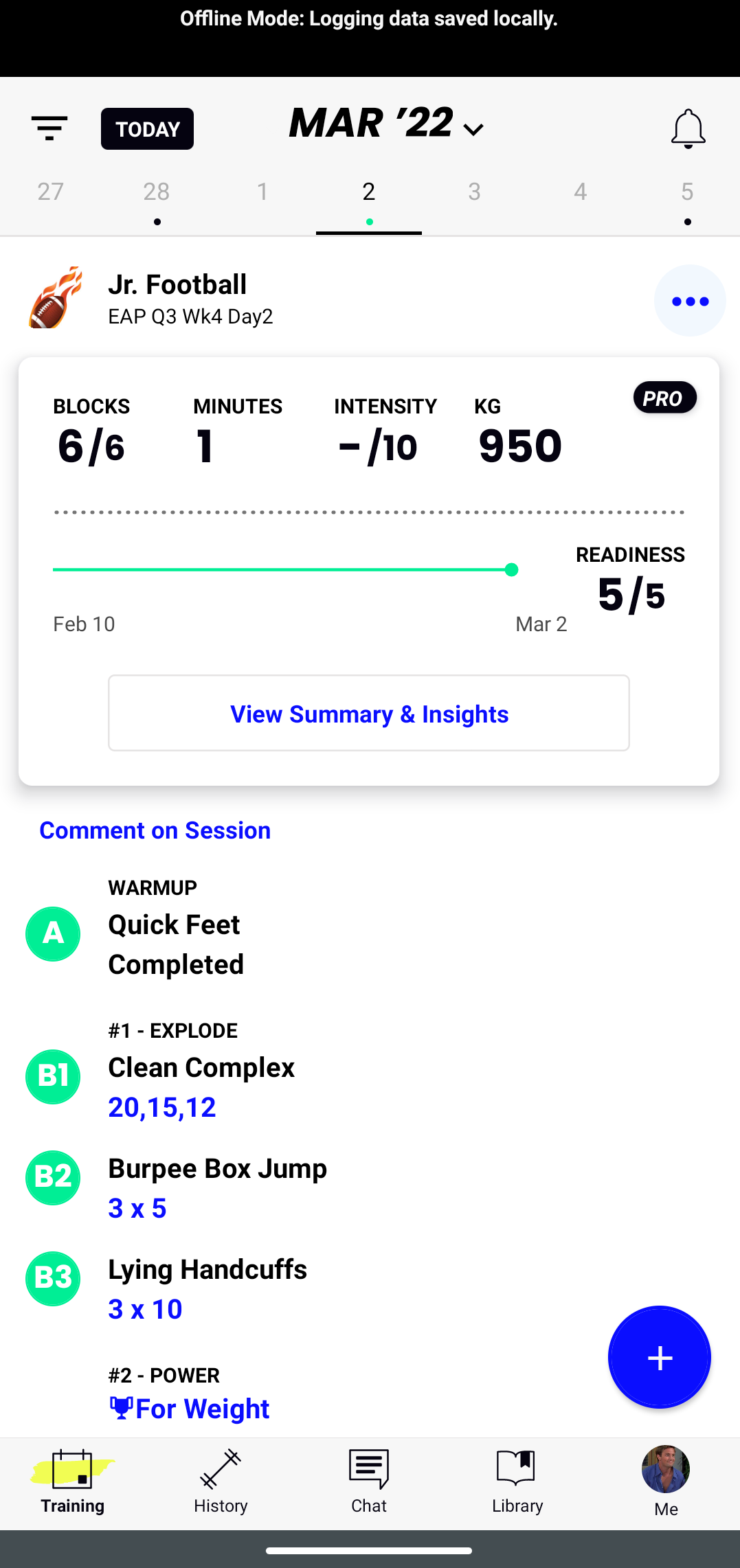Open Lying Handcuffs exercise

click(206, 1289)
